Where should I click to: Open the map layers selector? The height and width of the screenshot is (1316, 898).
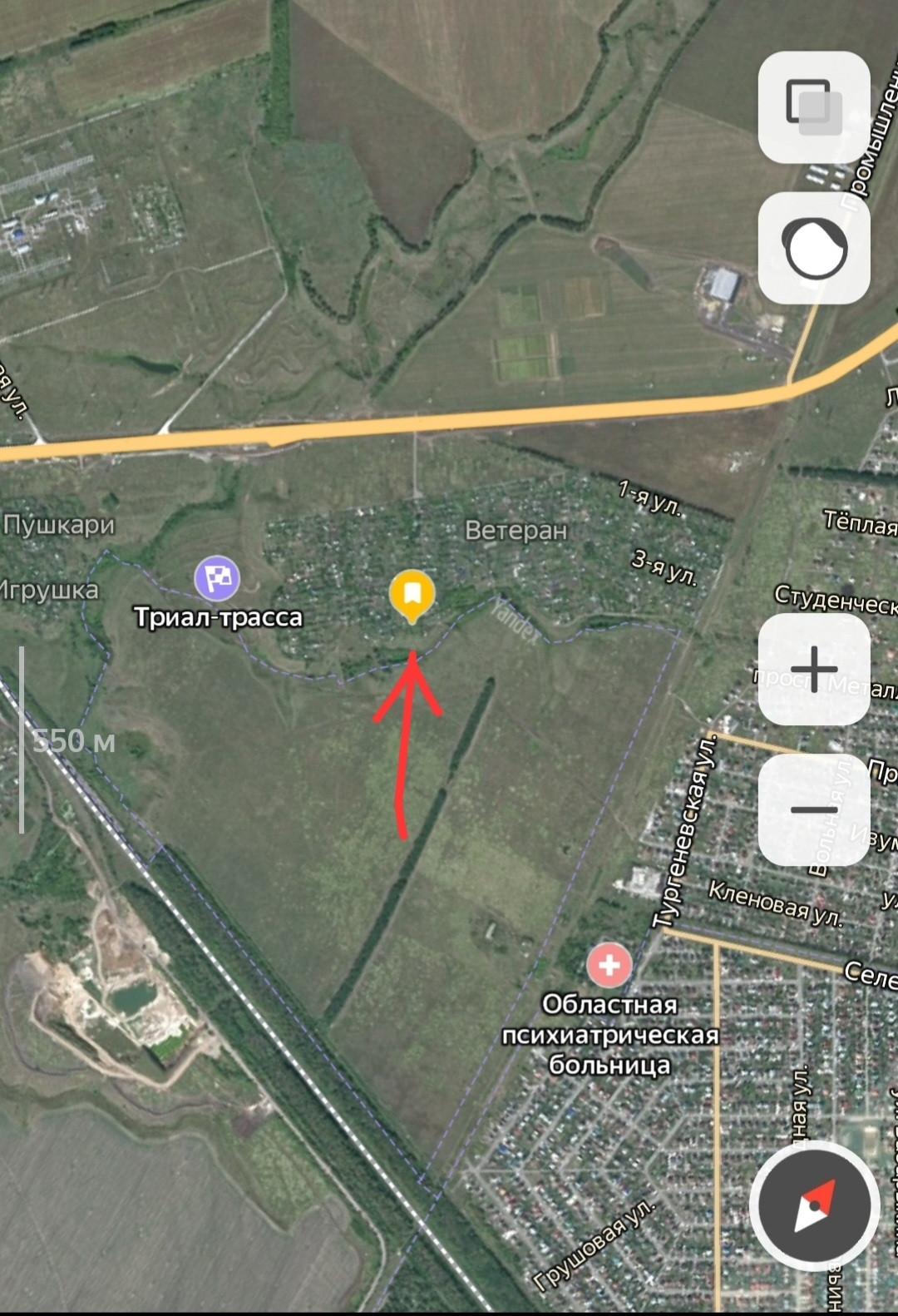click(814, 107)
